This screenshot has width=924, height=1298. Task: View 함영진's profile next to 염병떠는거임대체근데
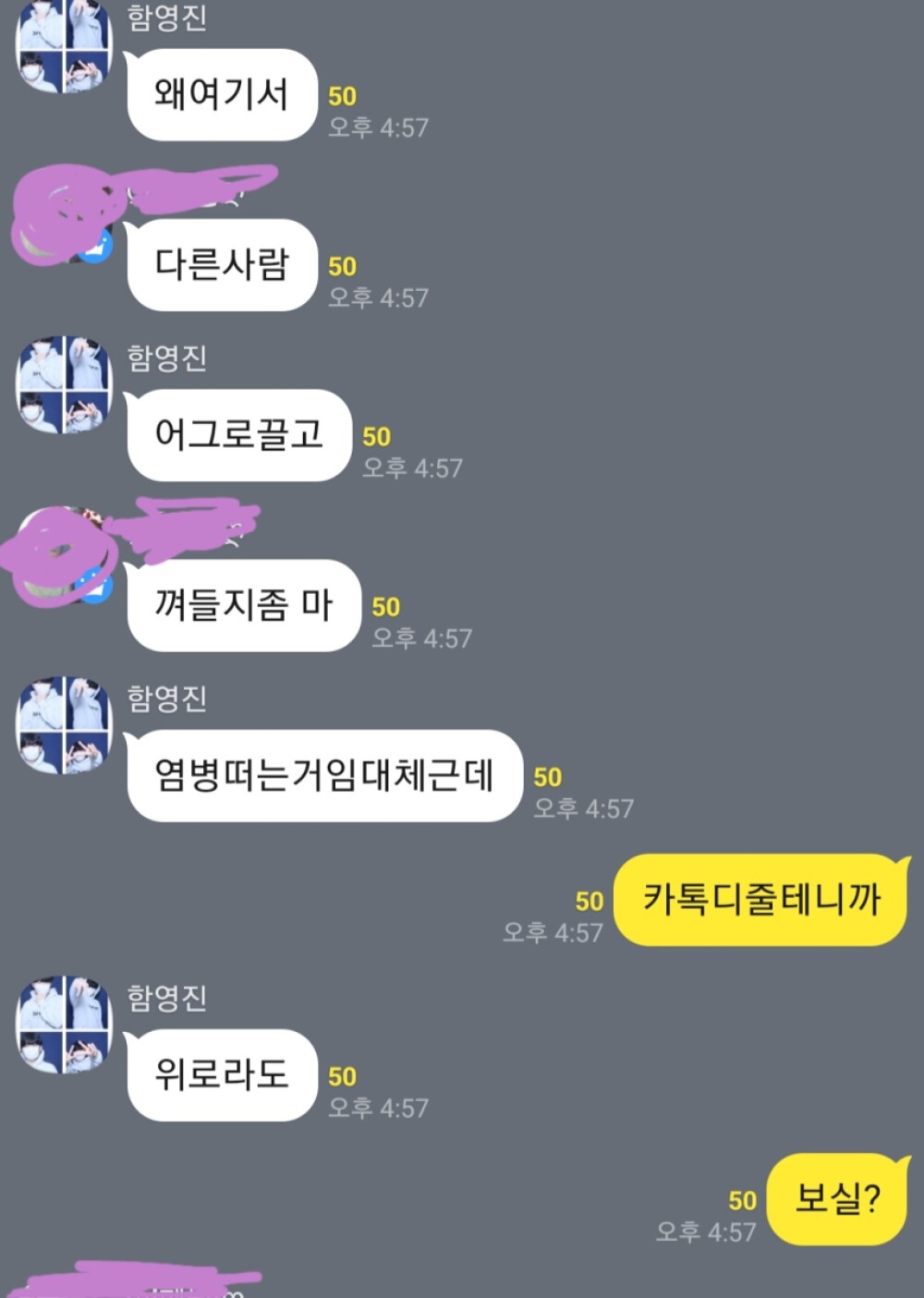(65, 724)
